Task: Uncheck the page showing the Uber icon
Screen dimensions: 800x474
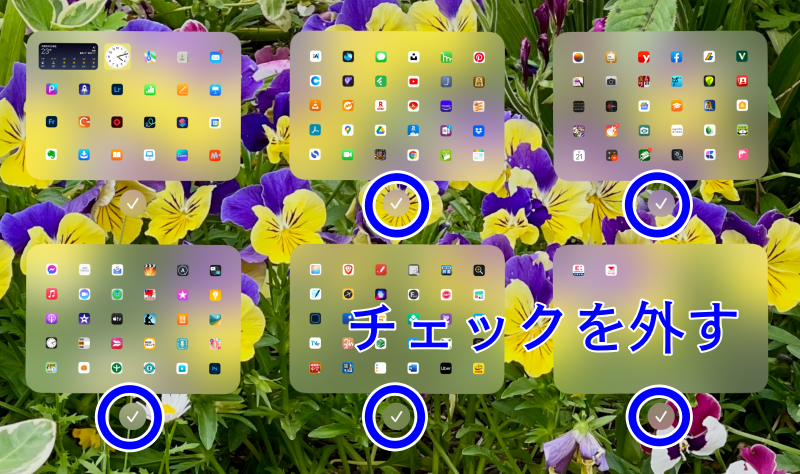Action: pyautogui.click(x=397, y=415)
